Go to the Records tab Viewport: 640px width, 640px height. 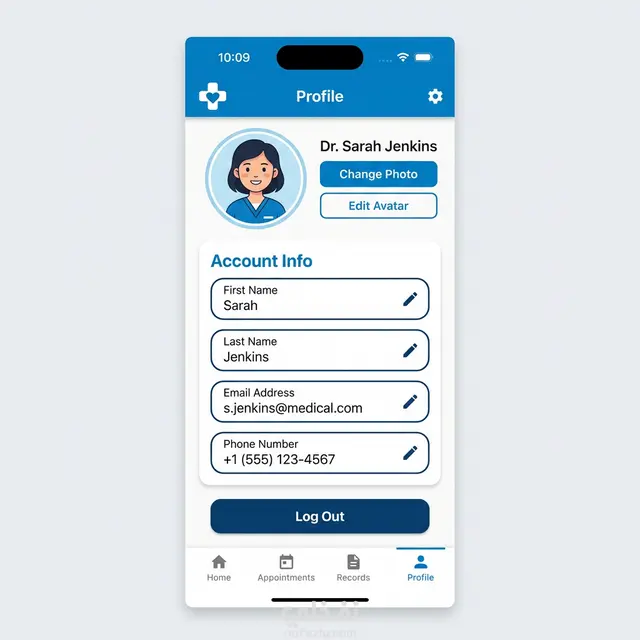click(x=353, y=568)
